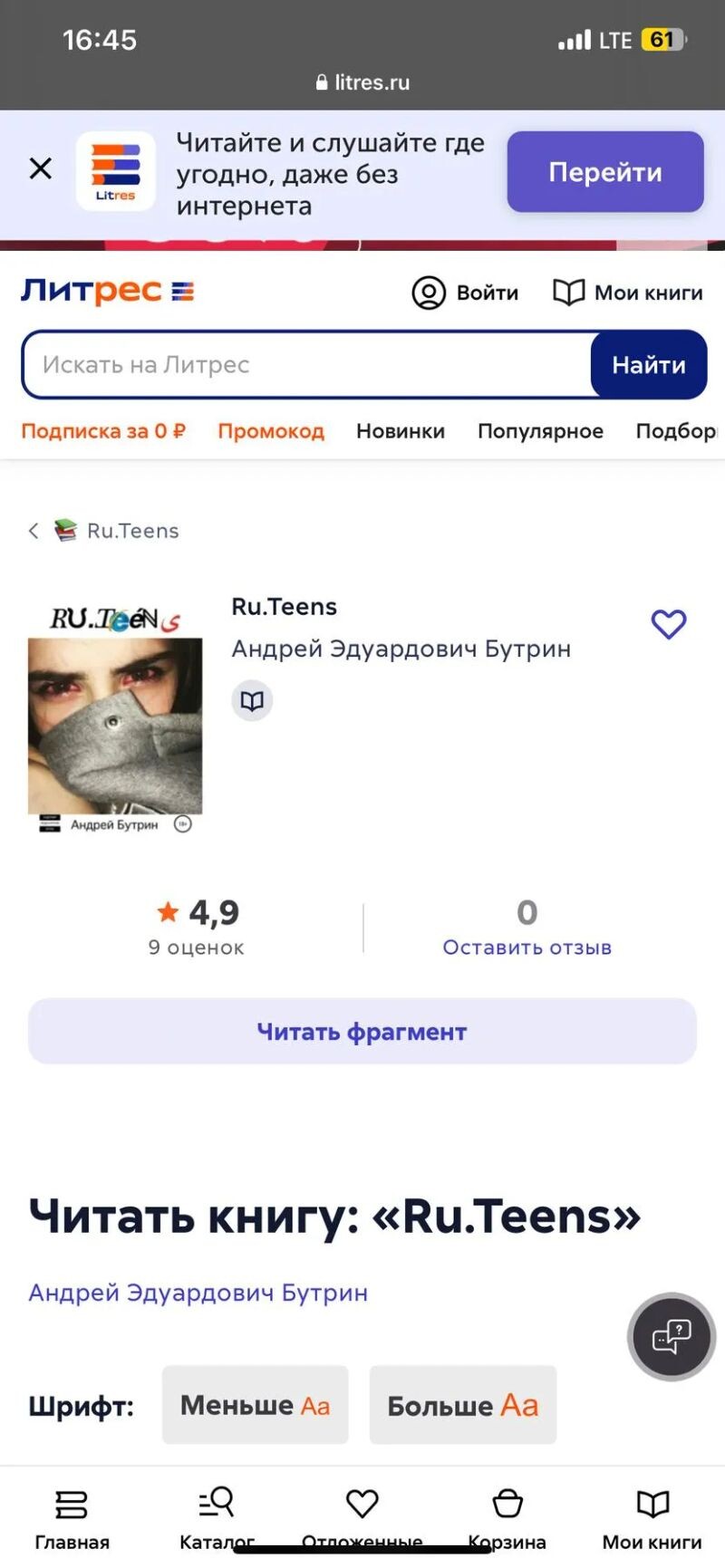The height and width of the screenshot is (1568, 725).
Task: Open Мои книги in the header
Action: tap(628, 293)
